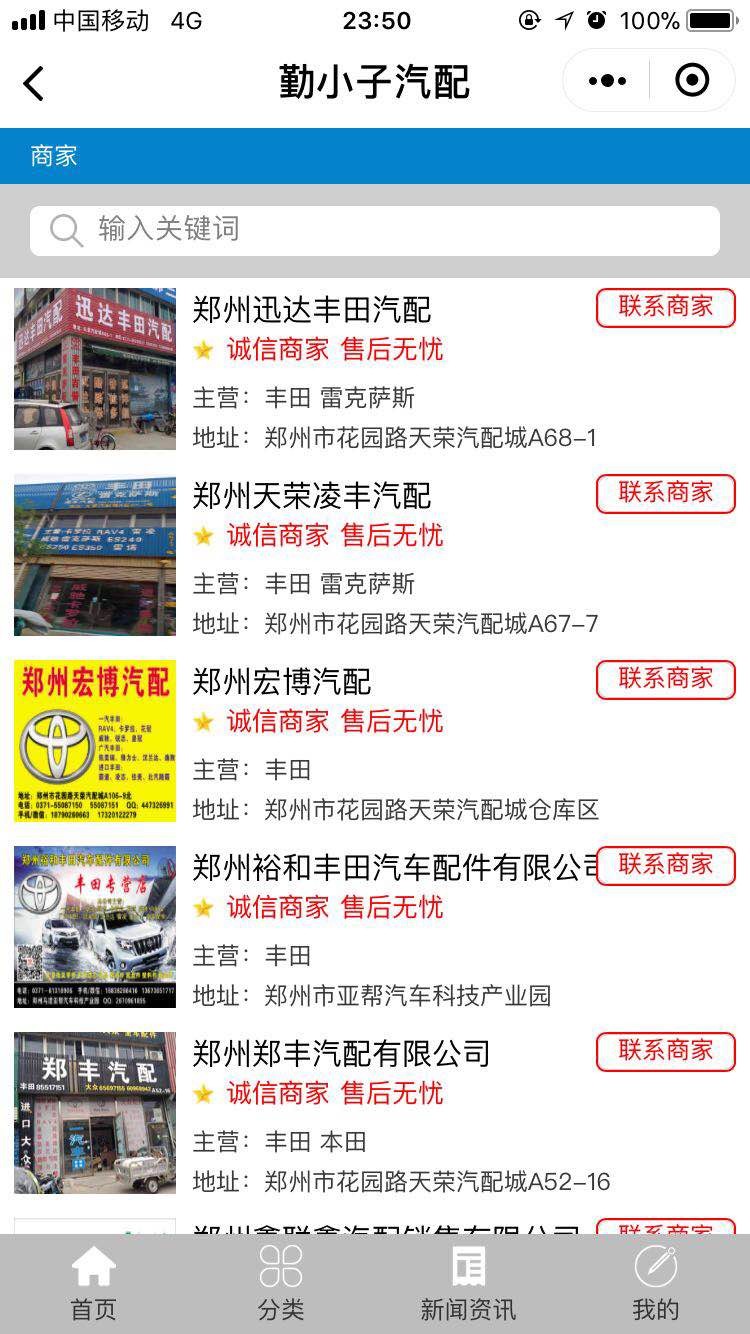View the 郑州郑丰汽配有限公司 listing
The height and width of the screenshot is (1334, 750).
340,1054
